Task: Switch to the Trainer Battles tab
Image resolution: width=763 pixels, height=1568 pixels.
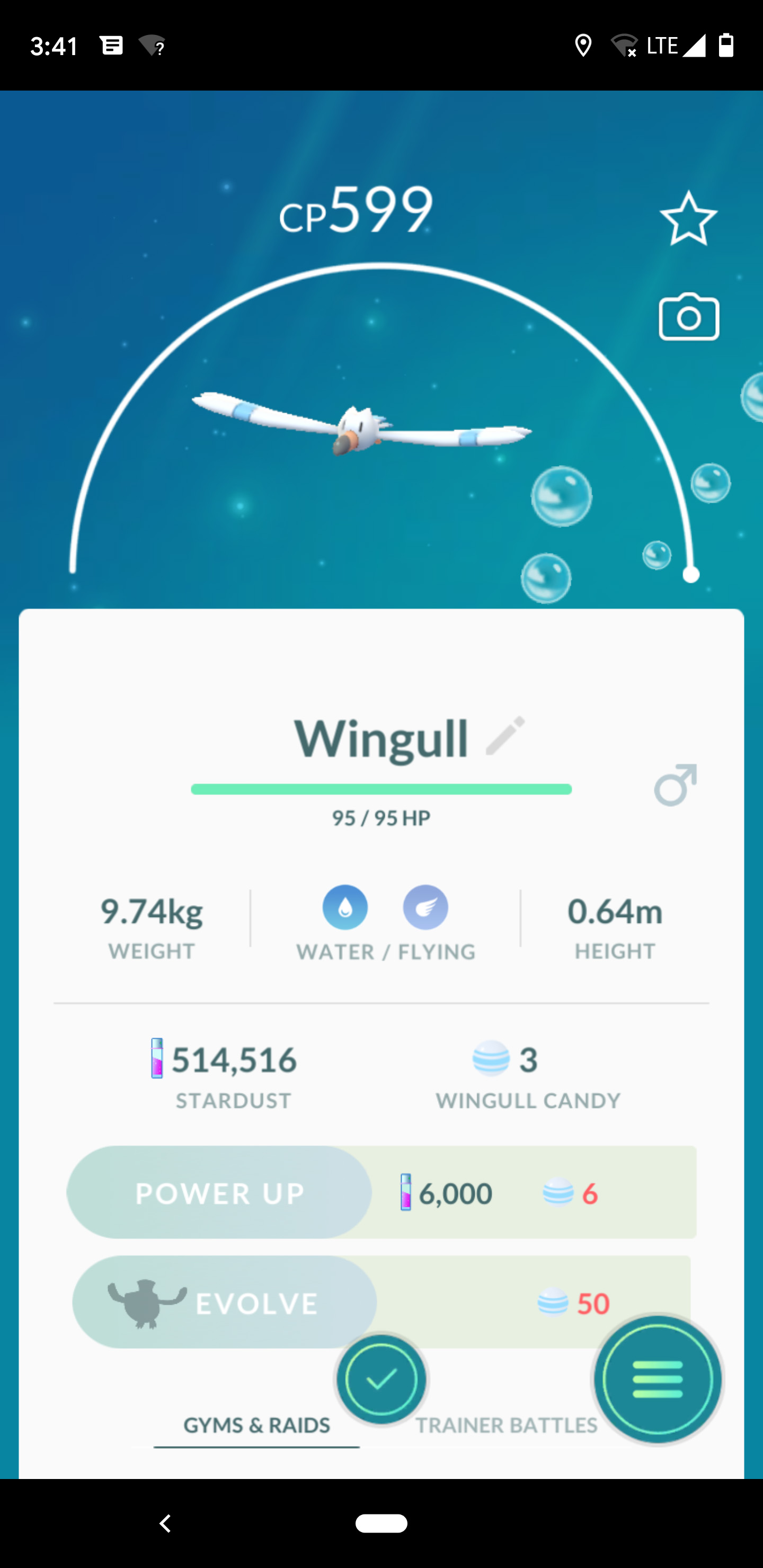Action: tap(506, 1426)
